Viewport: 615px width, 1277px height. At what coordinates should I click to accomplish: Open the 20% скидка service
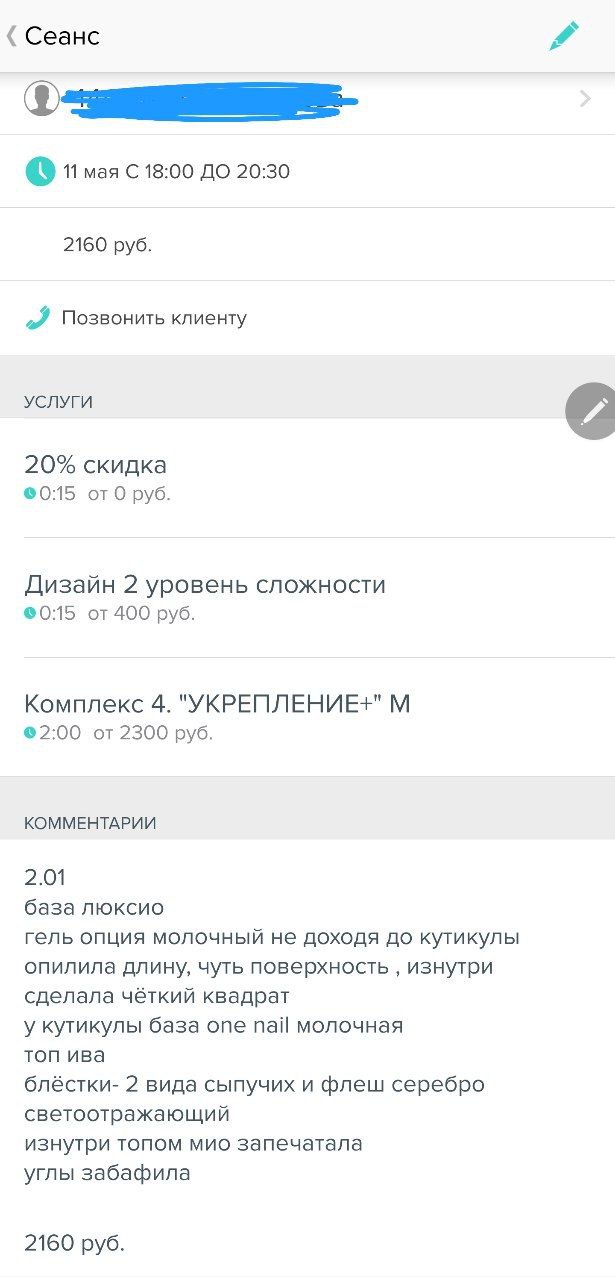pos(307,478)
